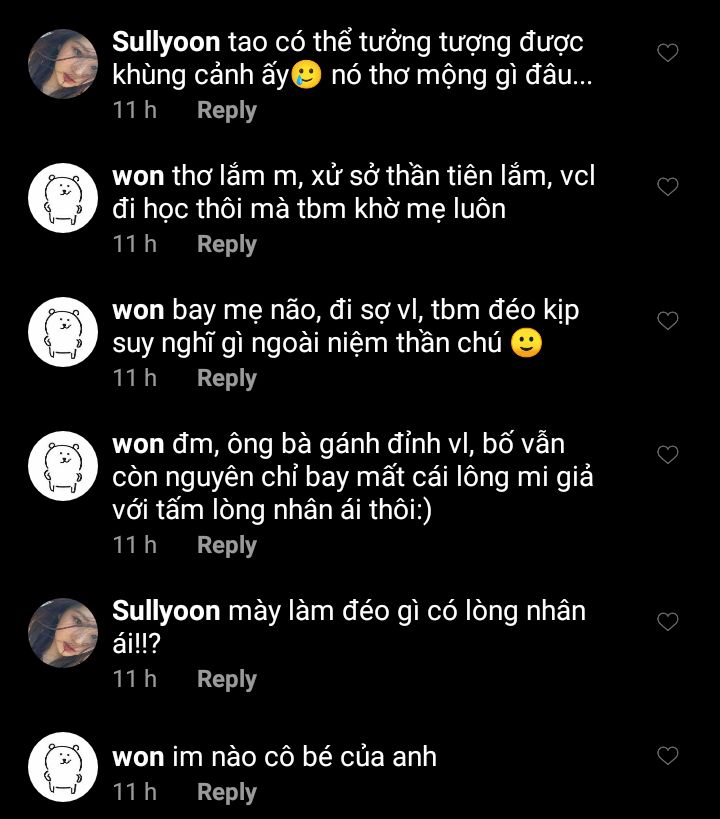Open Sullyoon username link in 'mày làm' comment
The width and height of the screenshot is (720, 819).
point(166,611)
